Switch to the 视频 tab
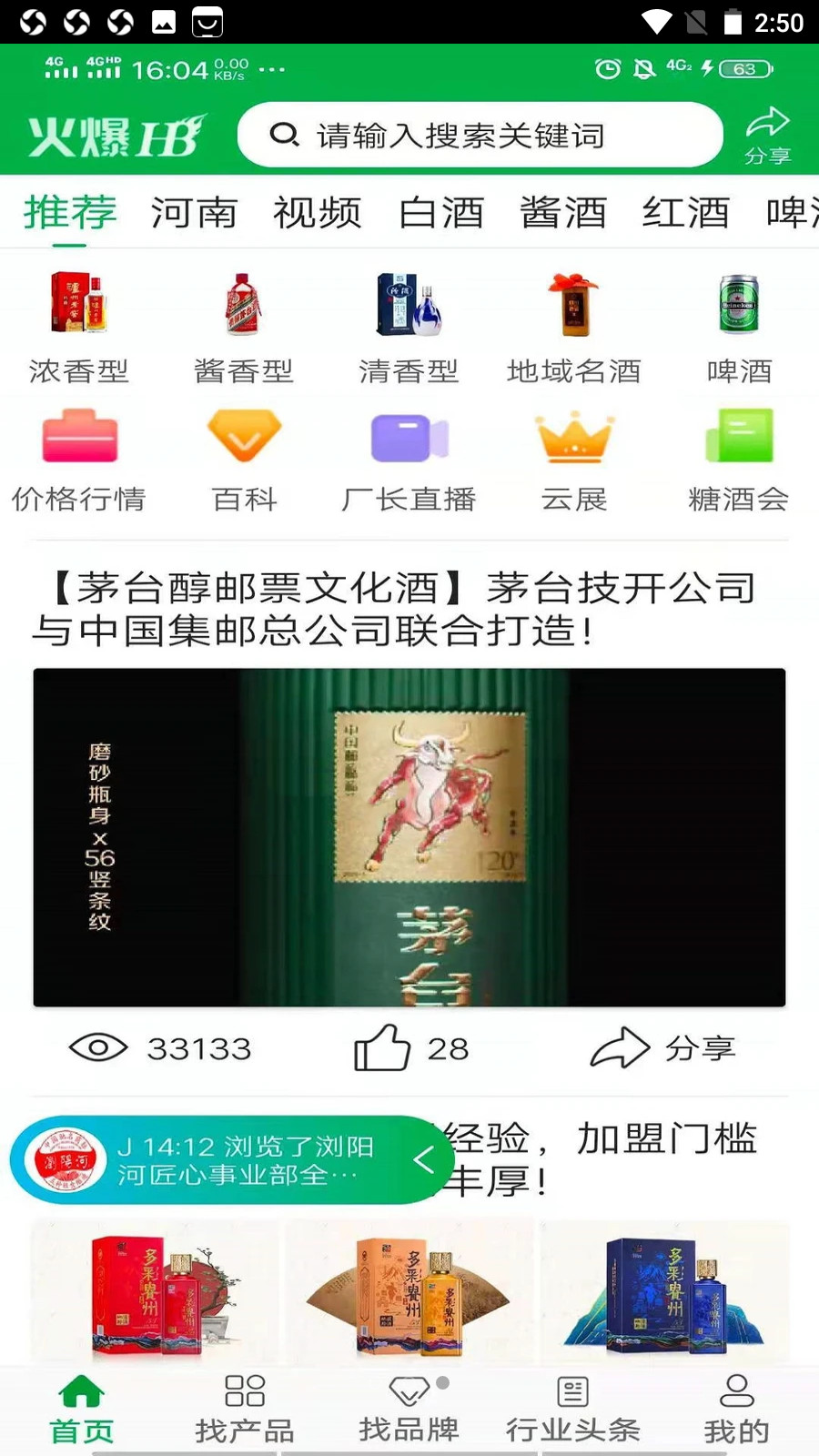Viewport: 819px width, 1456px height. click(x=317, y=214)
